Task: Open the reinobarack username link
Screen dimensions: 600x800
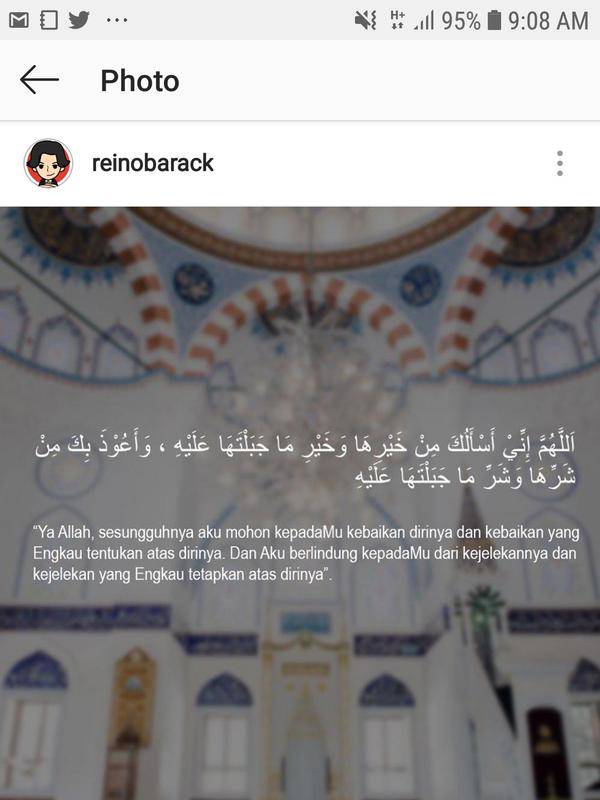Action: pyautogui.click(x=152, y=163)
